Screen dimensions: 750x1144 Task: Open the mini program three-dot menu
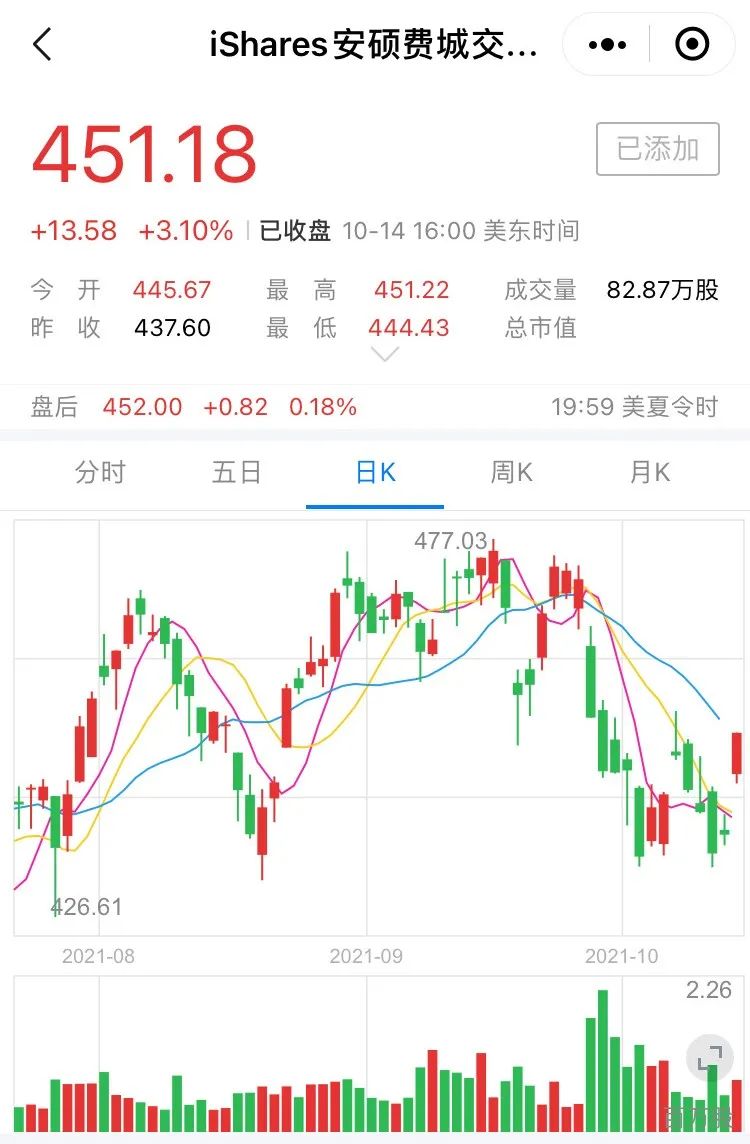click(x=607, y=45)
